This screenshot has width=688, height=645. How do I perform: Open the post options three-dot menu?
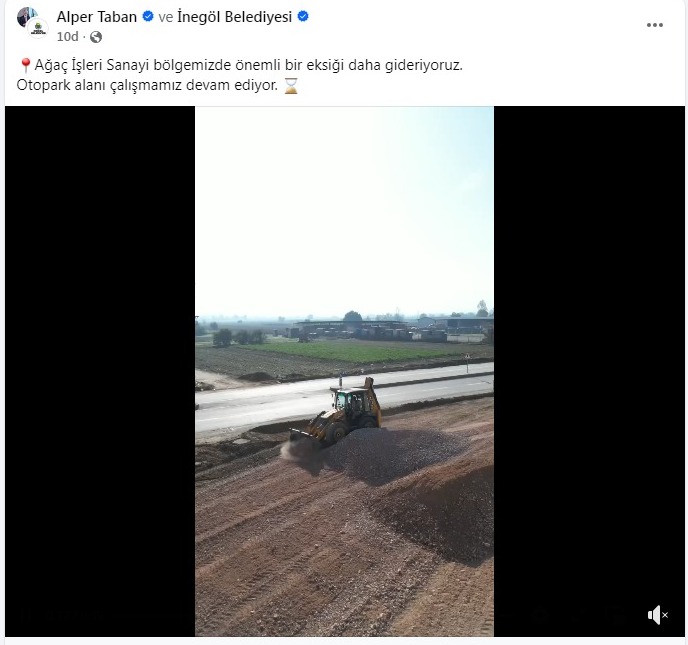[655, 25]
